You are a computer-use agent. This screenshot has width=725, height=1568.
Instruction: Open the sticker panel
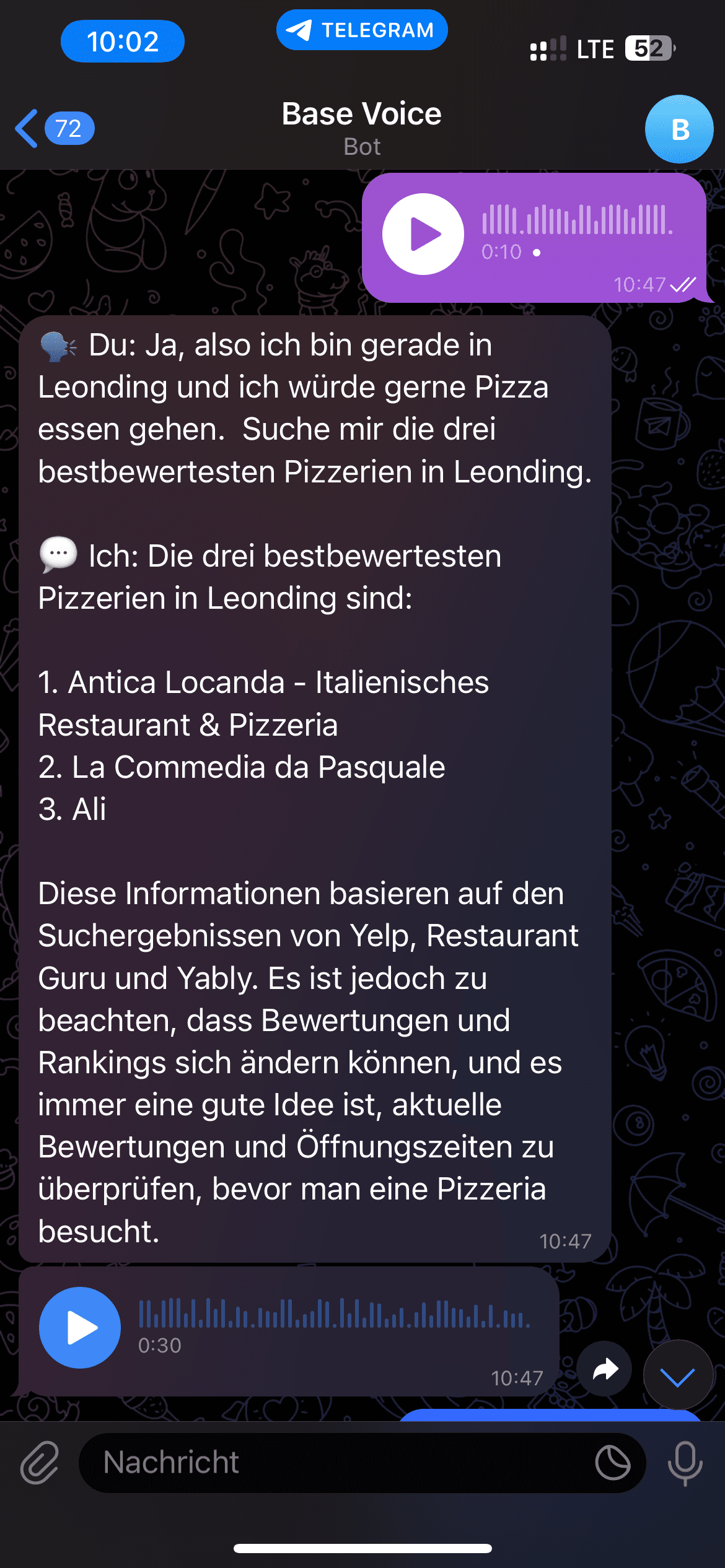coord(612,1463)
